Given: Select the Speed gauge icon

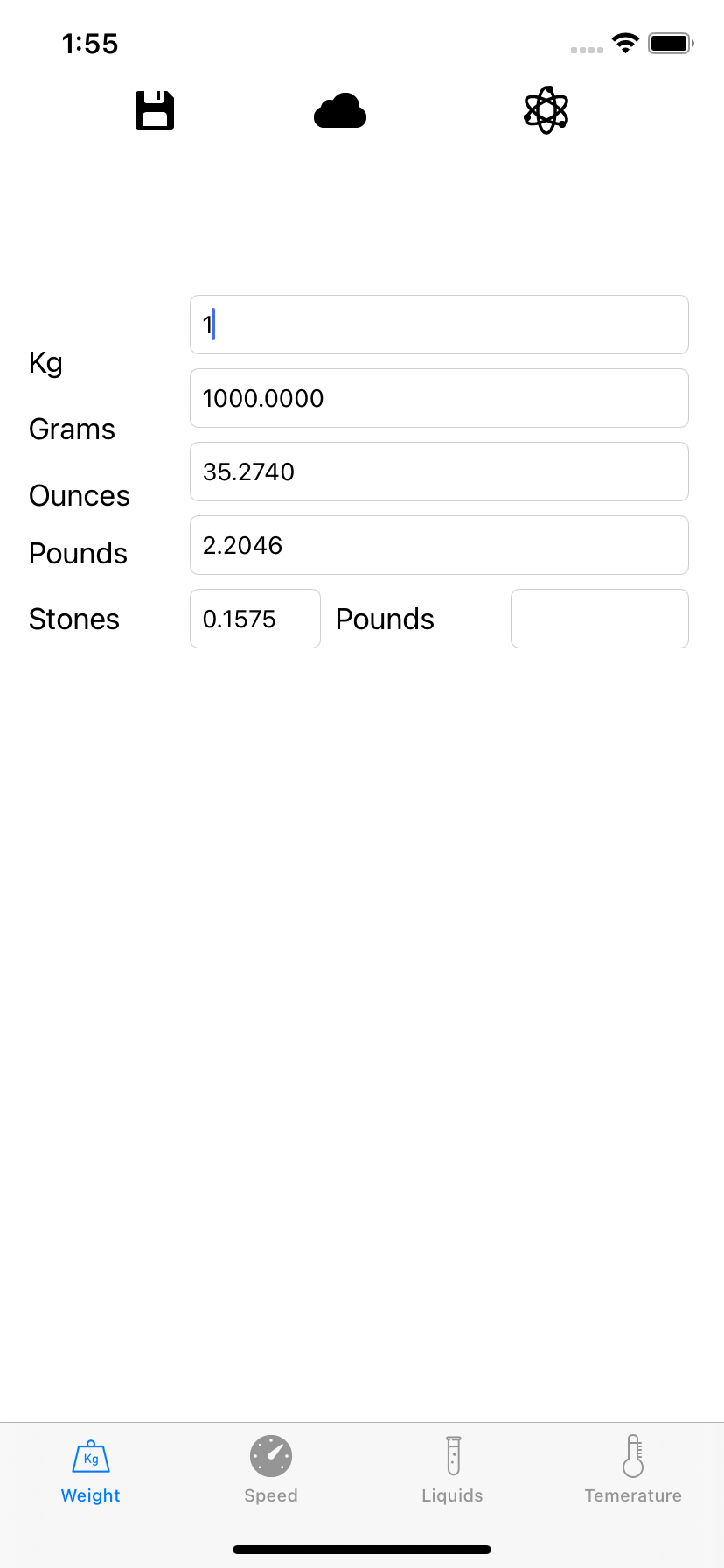Looking at the screenshot, I should click(x=271, y=1455).
